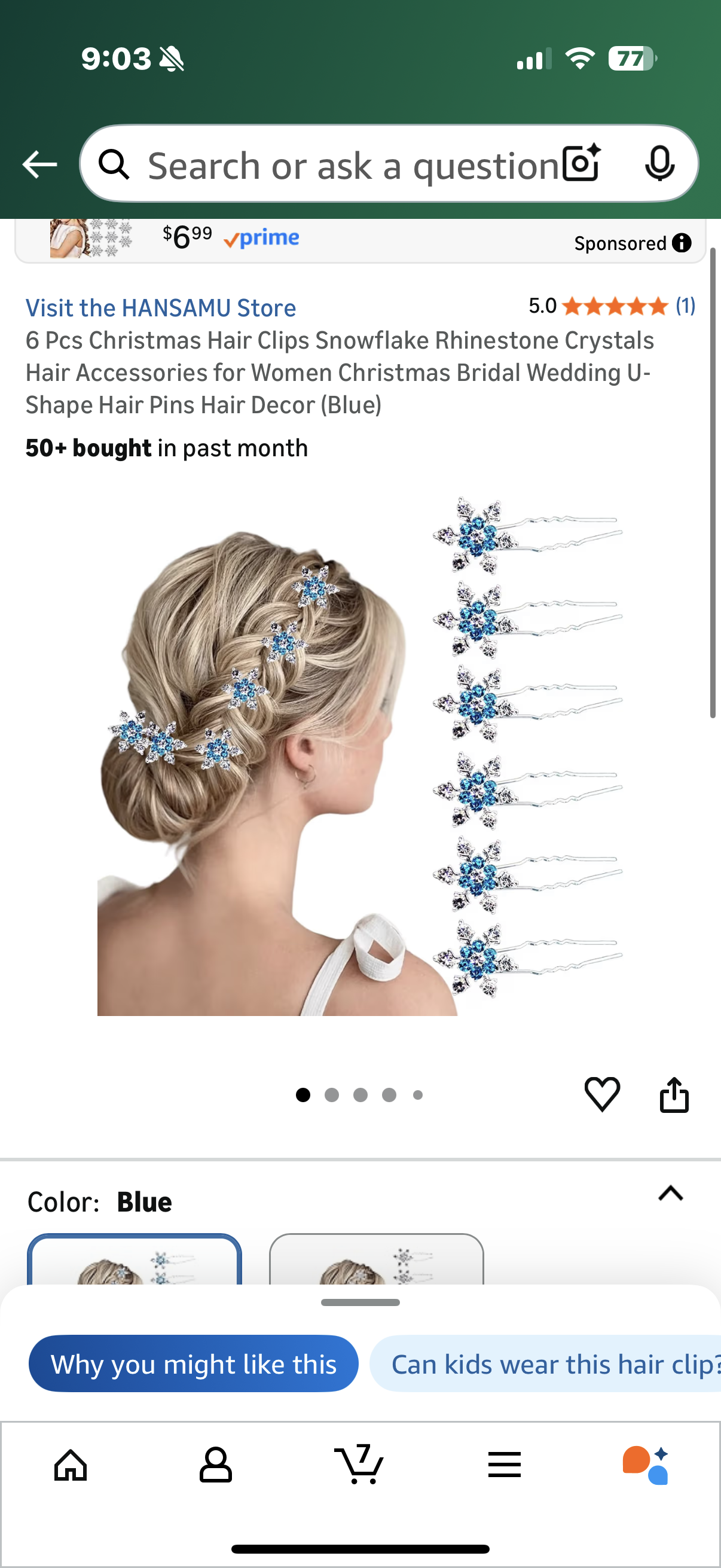This screenshot has height=1568, width=721.
Task: Open the 5.0 star rating reviews
Action: click(x=612, y=306)
